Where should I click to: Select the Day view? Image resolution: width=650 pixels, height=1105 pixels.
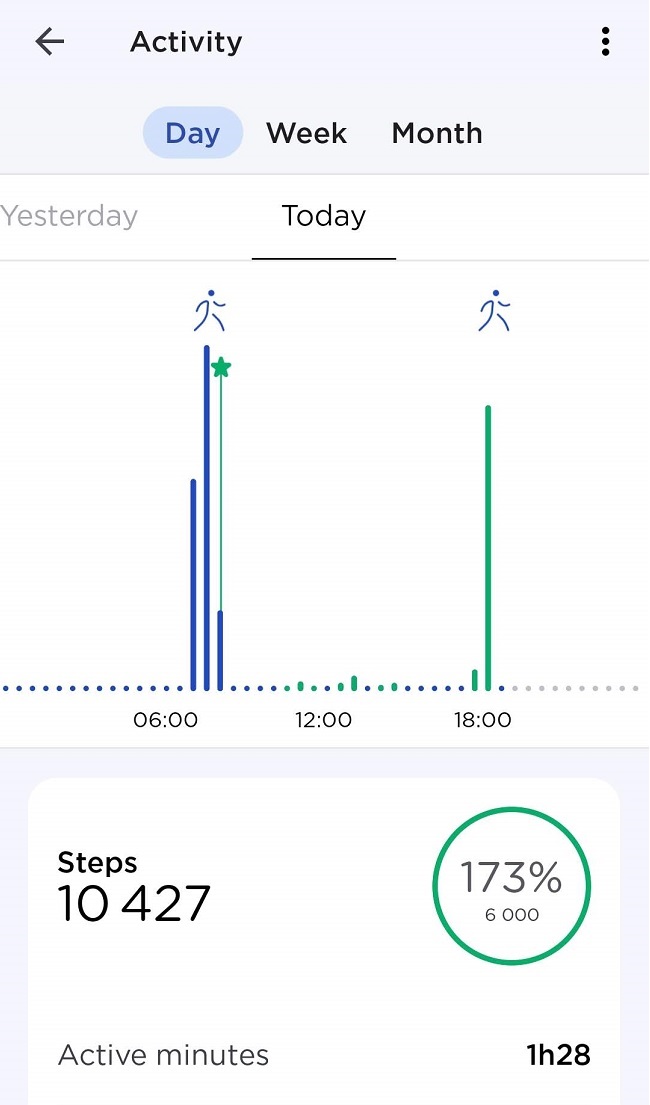192,132
